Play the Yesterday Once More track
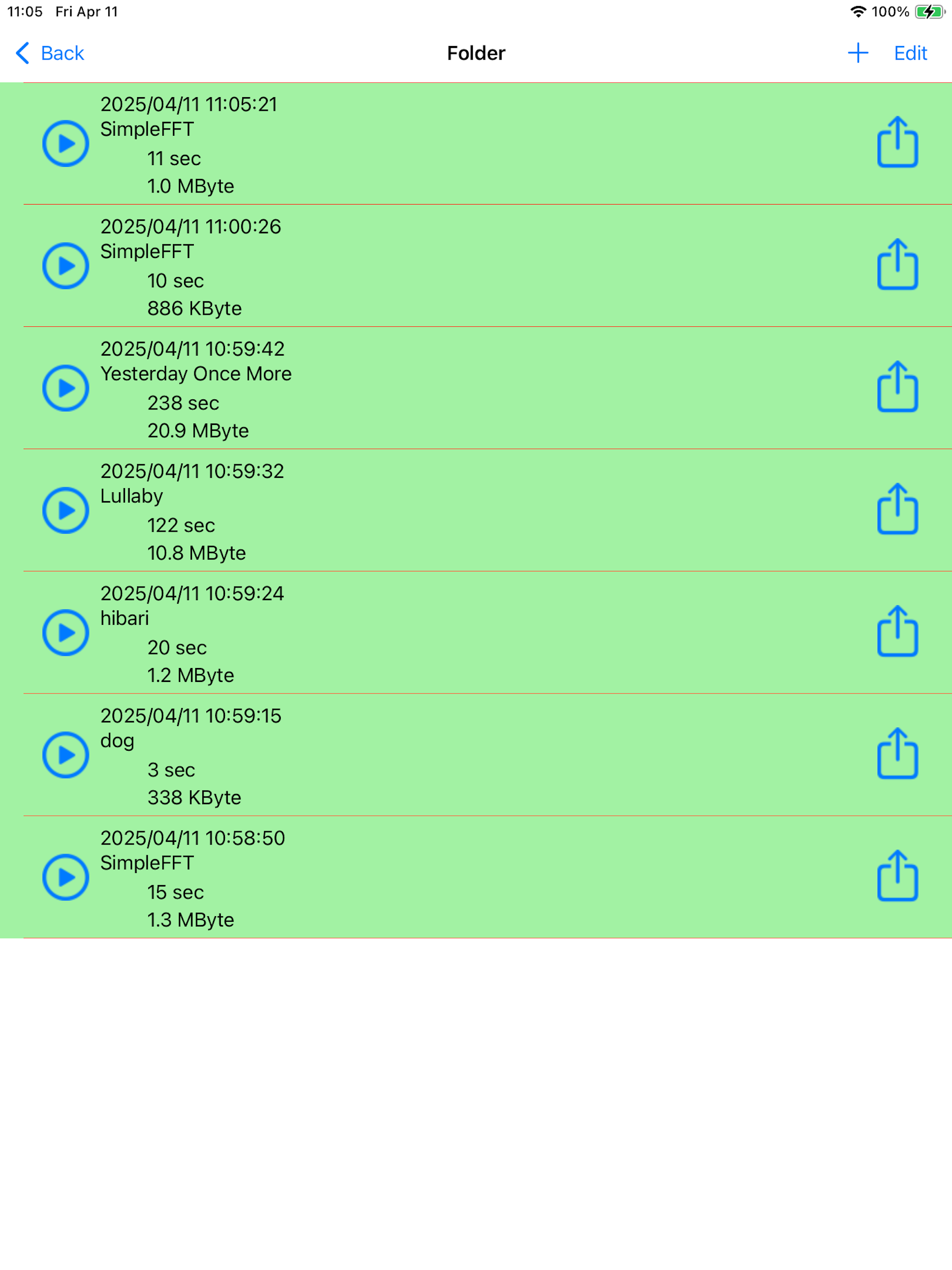The height and width of the screenshot is (1270, 952). (66, 388)
